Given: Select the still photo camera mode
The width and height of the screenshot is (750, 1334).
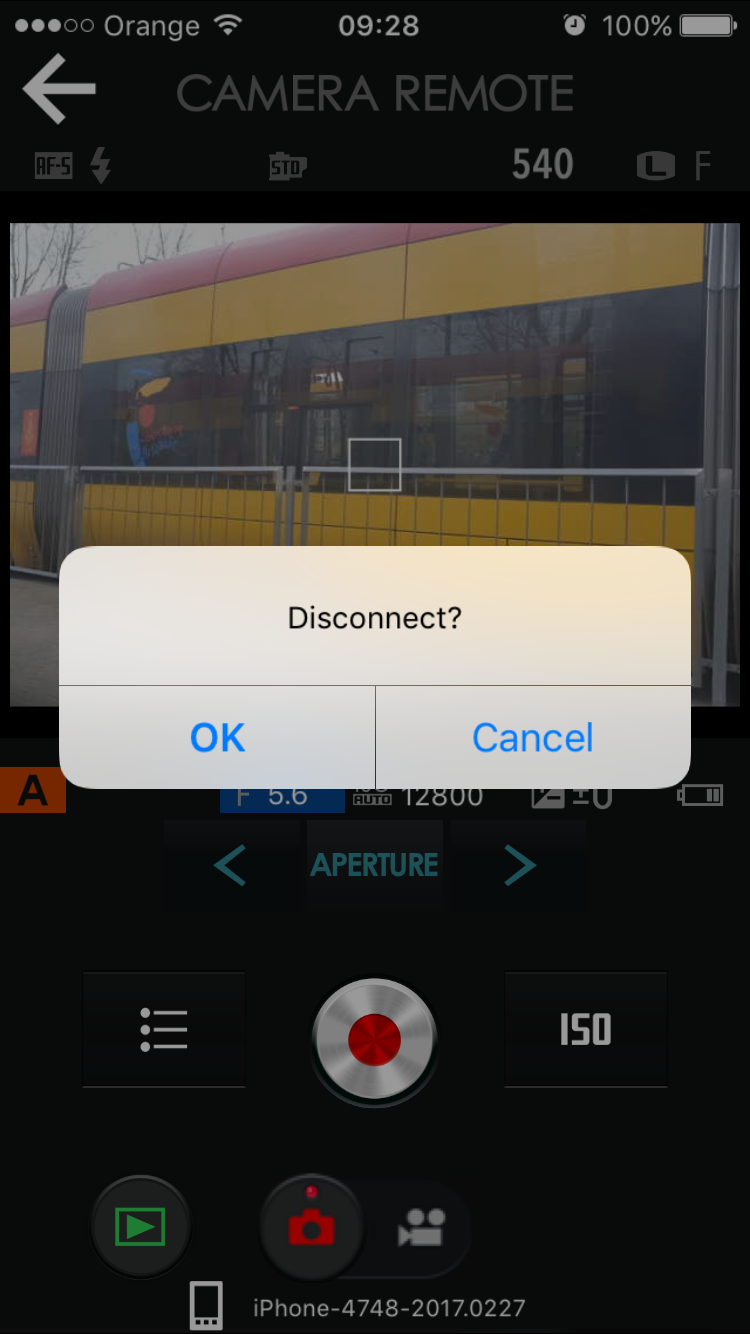Looking at the screenshot, I should 311,1226.
